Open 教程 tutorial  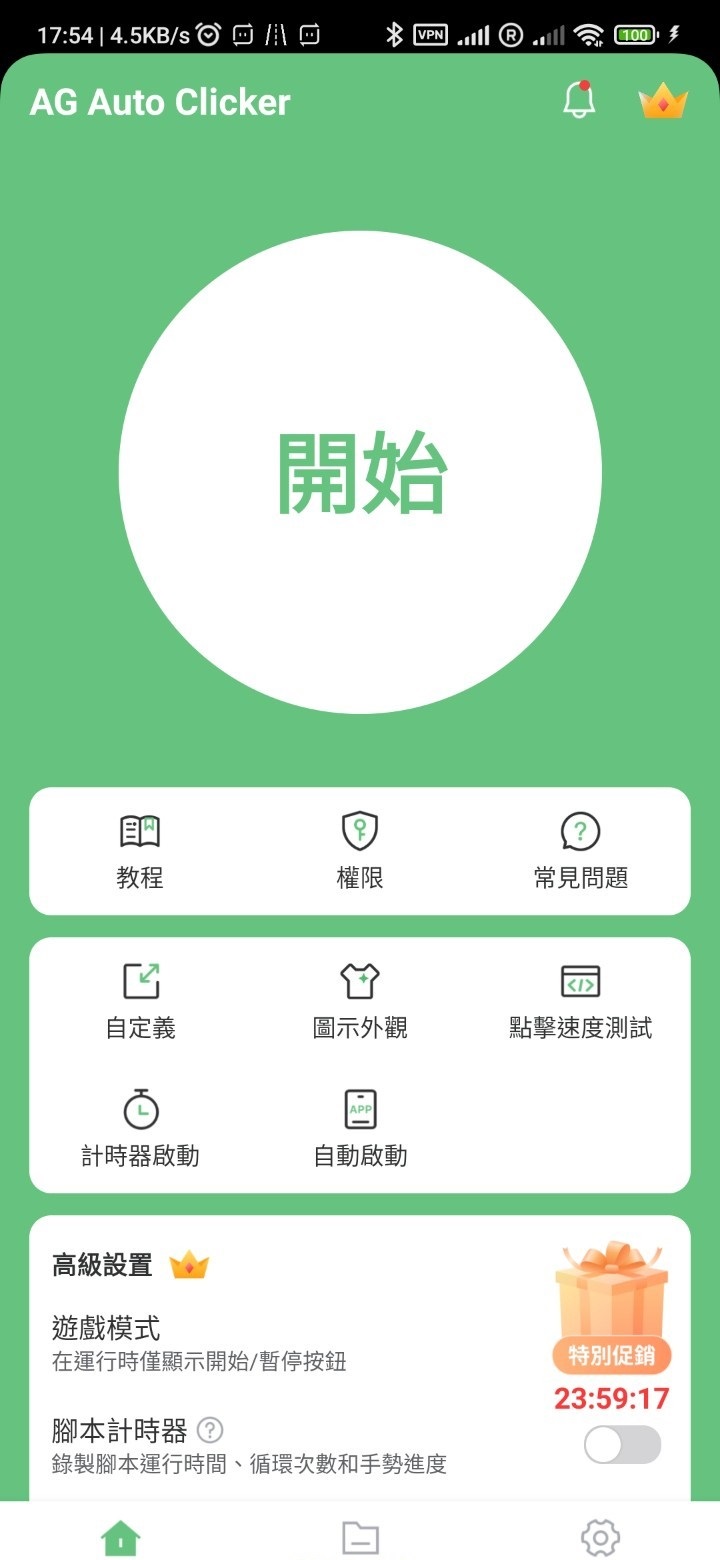click(x=140, y=851)
